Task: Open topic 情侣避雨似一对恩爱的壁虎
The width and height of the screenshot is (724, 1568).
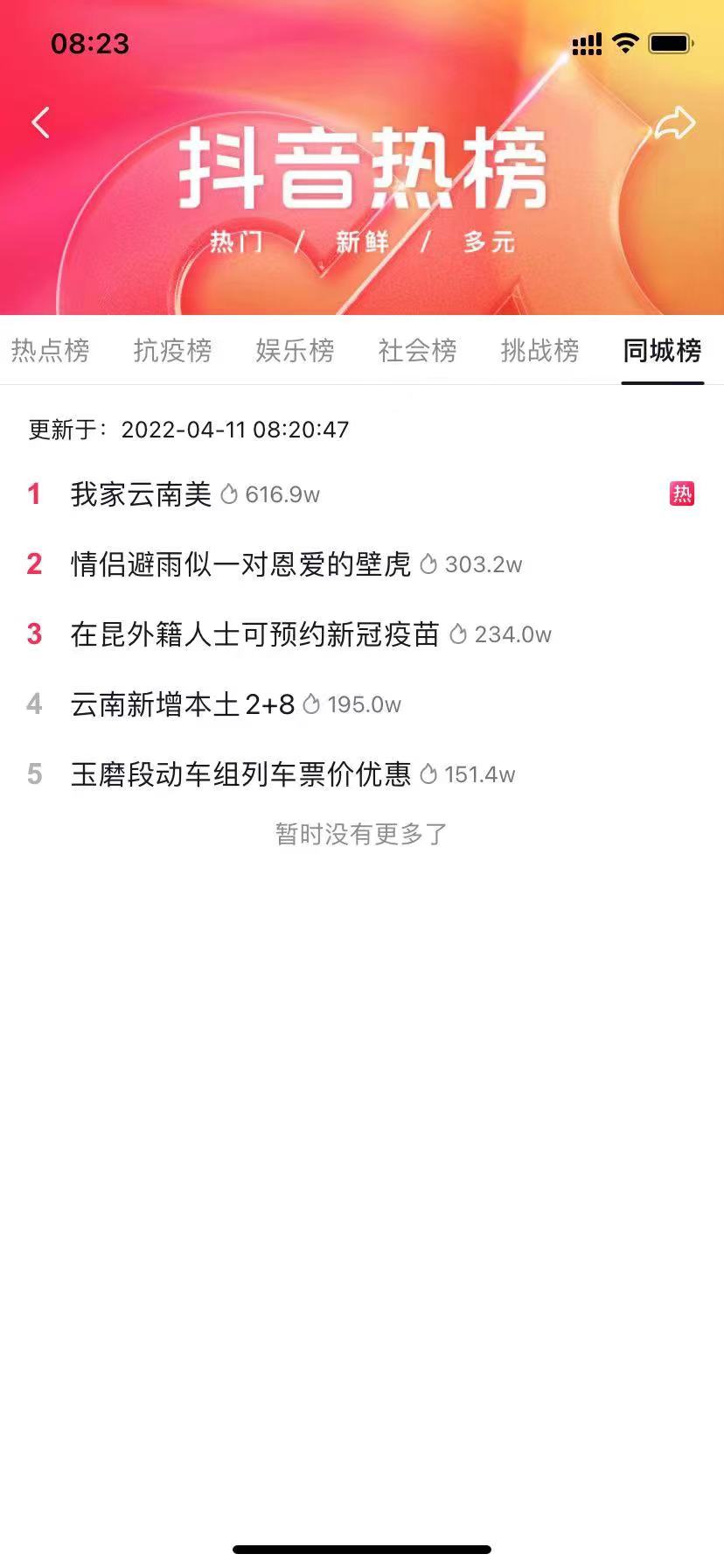Action: [x=240, y=564]
